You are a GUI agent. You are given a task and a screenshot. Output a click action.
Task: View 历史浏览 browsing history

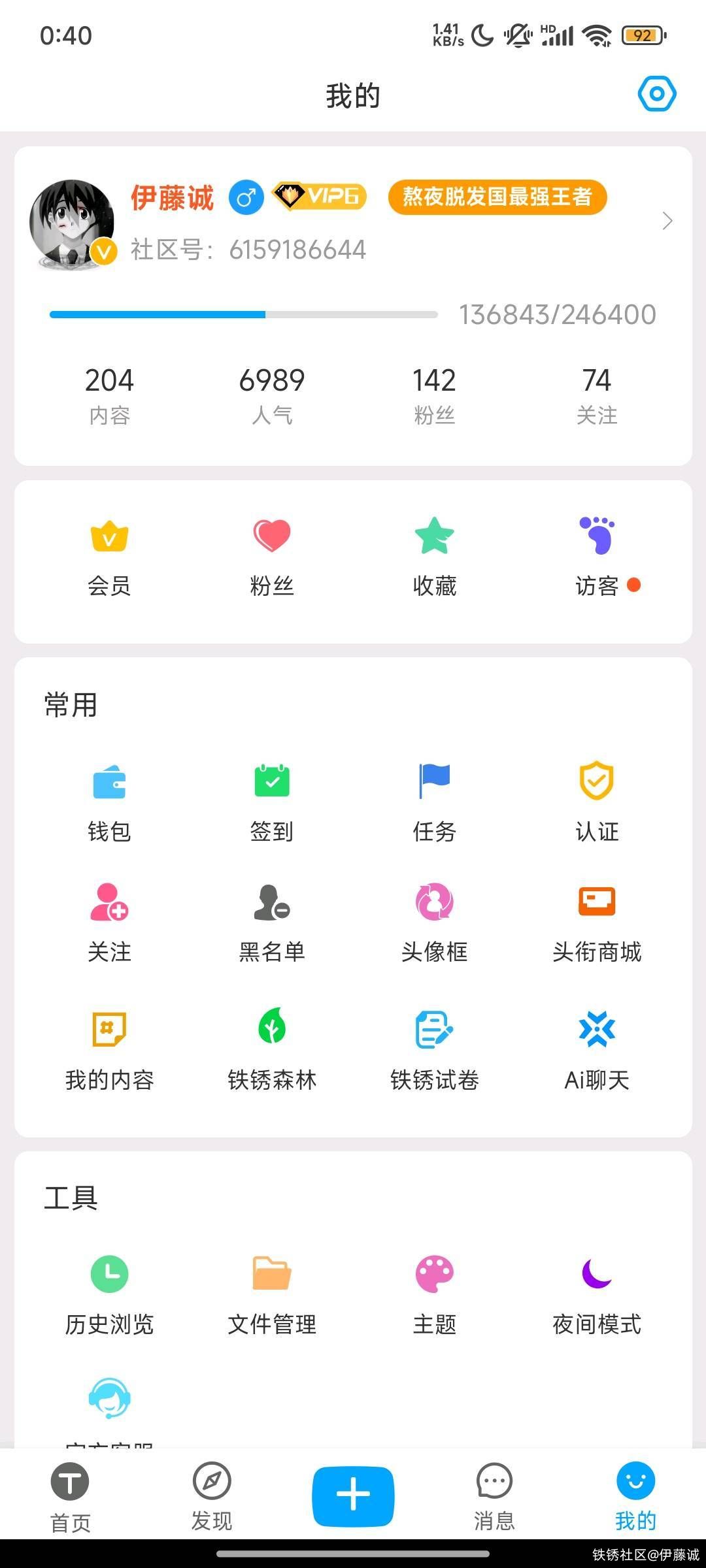tap(109, 1295)
